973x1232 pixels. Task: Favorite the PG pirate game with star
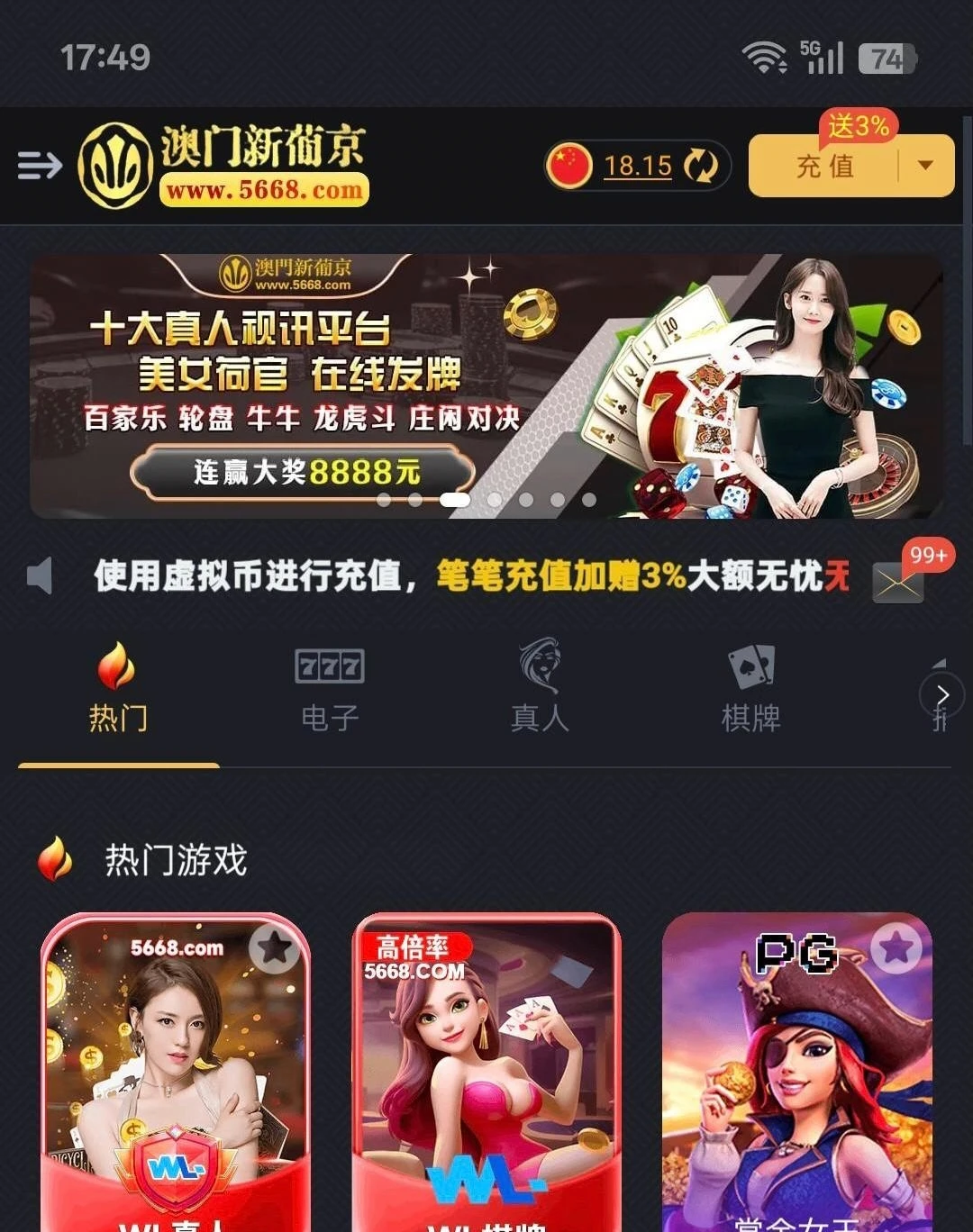pyautogui.click(x=896, y=947)
